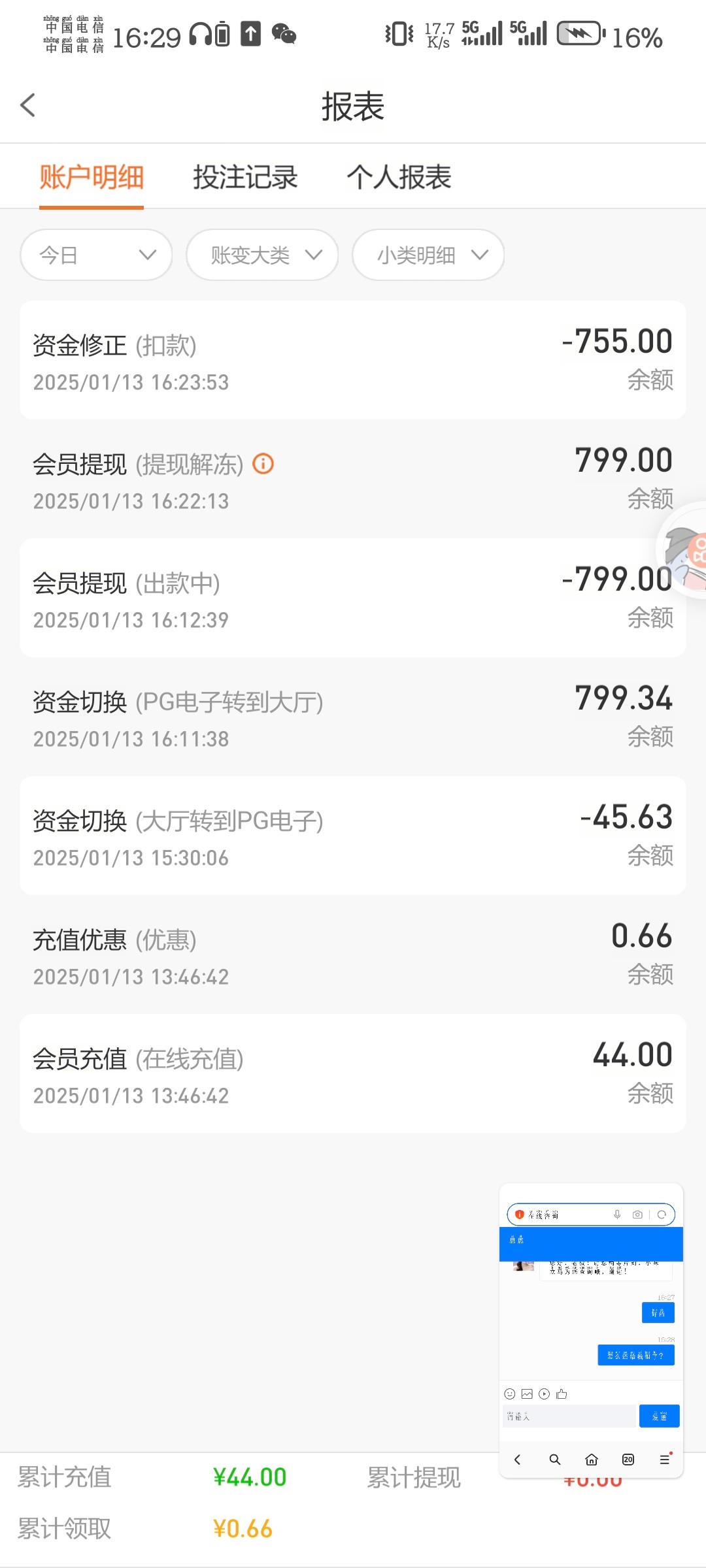Tap the info icon beside 提现解冻

tap(263, 464)
